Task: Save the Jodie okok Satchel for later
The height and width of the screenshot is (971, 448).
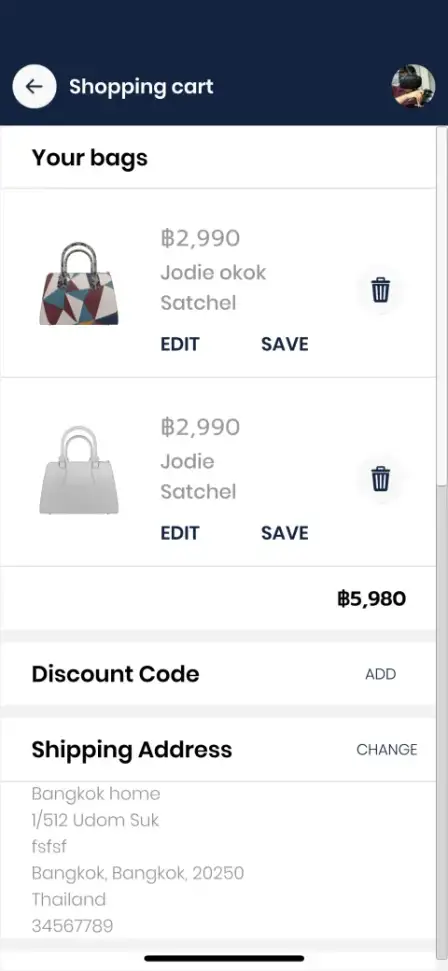Action: (284, 344)
